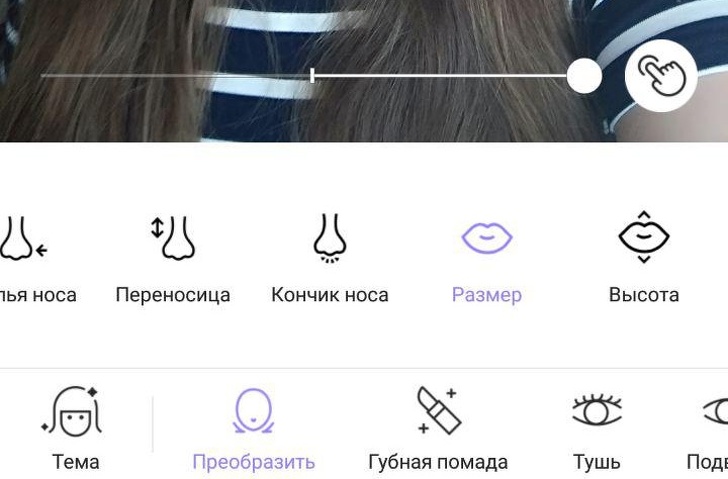Viewport: 728px width, 479px height.
Task: Tap the manual touch edit hand icon
Action: click(661, 76)
